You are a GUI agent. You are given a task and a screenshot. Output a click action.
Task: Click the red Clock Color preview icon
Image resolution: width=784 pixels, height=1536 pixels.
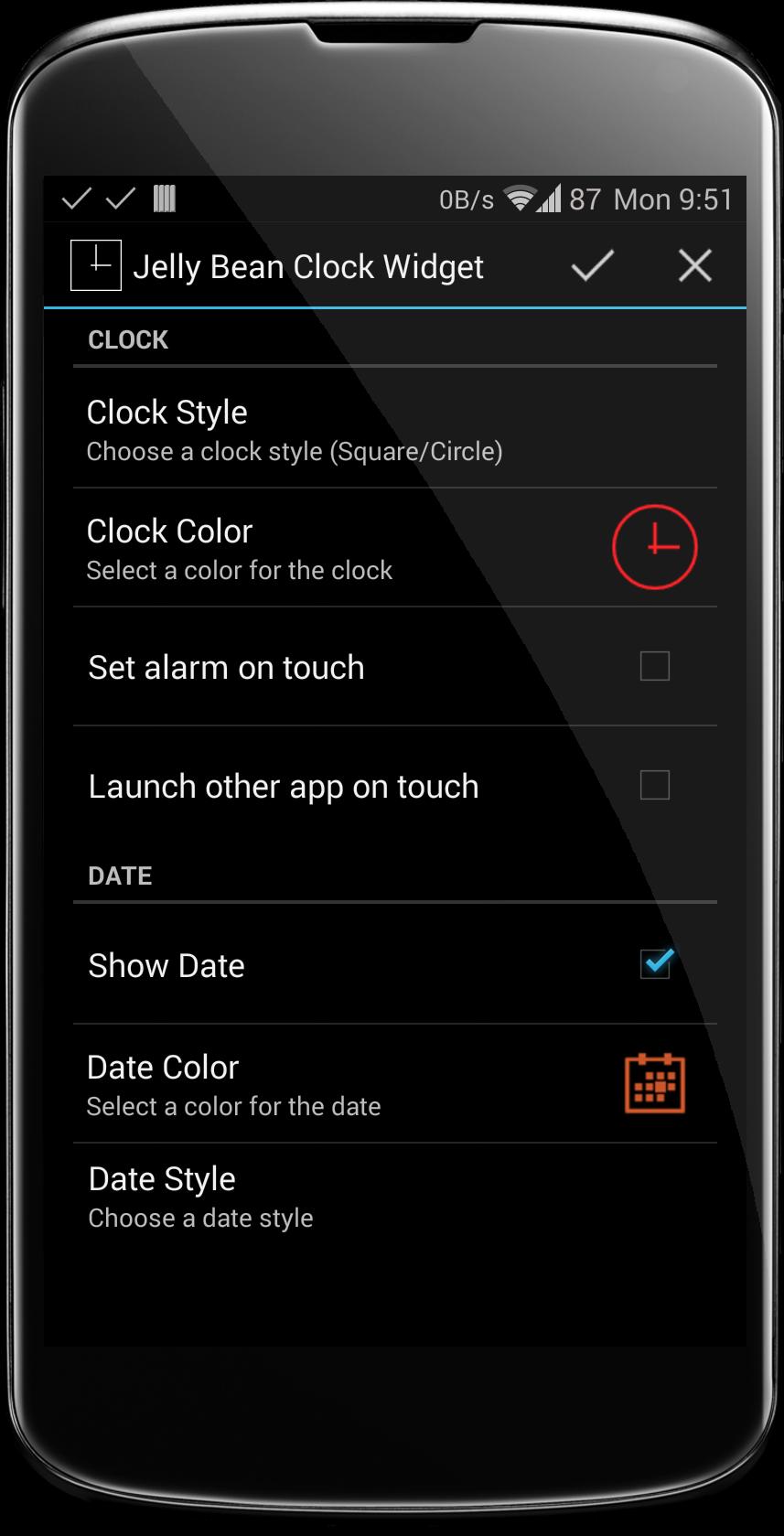(655, 546)
